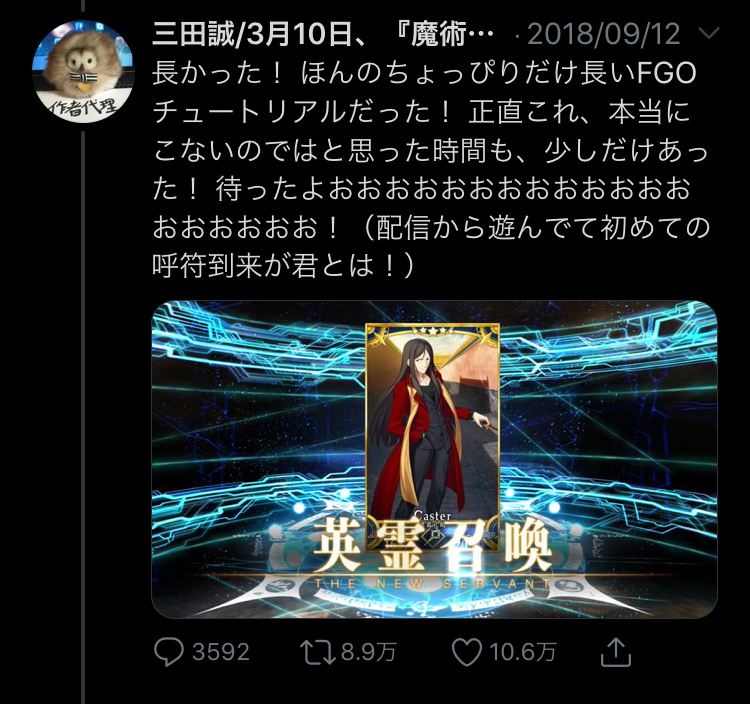Viewport: 750px width, 704px height.
Task: Like 三田誠's tweet
Action: tap(467, 653)
